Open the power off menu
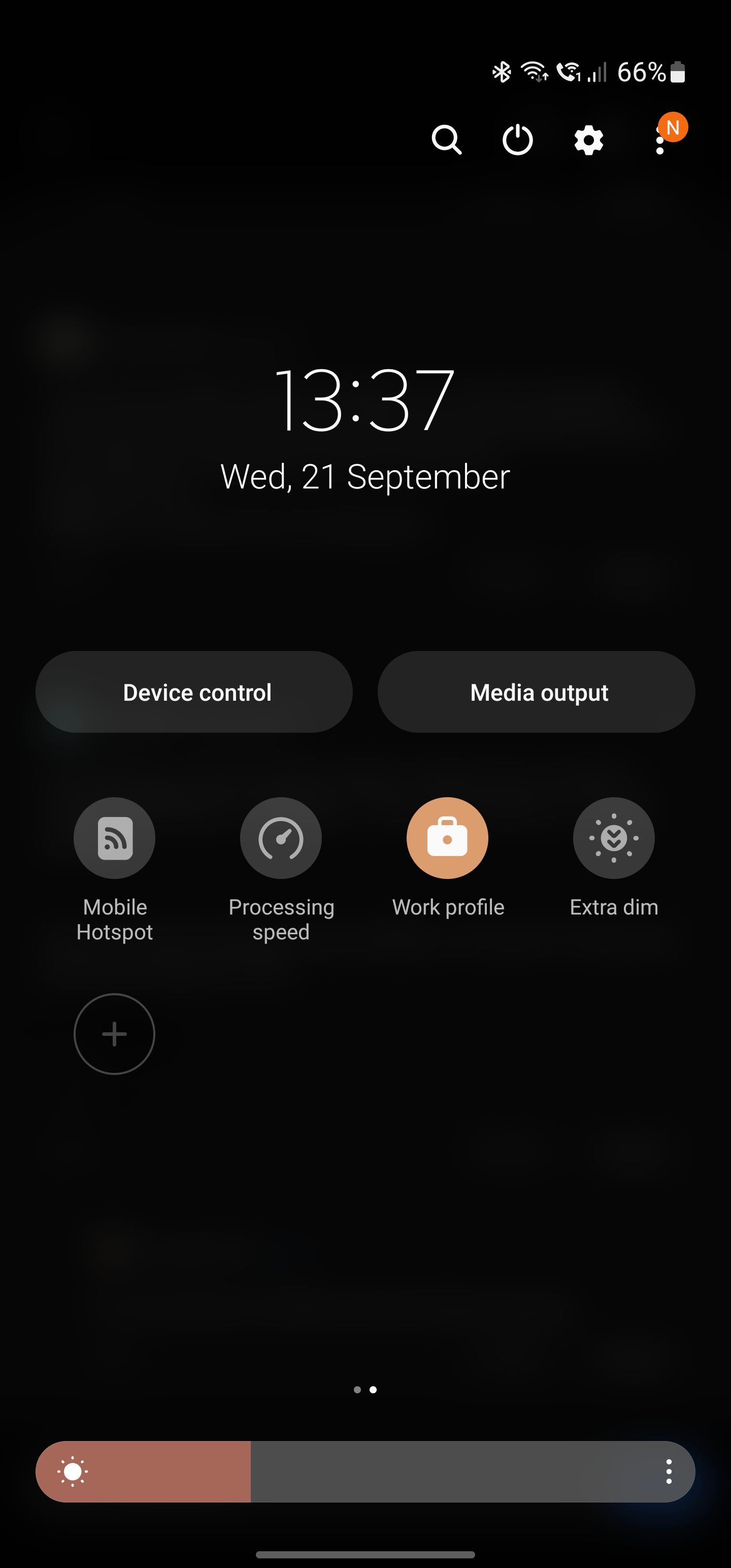 coord(517,140)
